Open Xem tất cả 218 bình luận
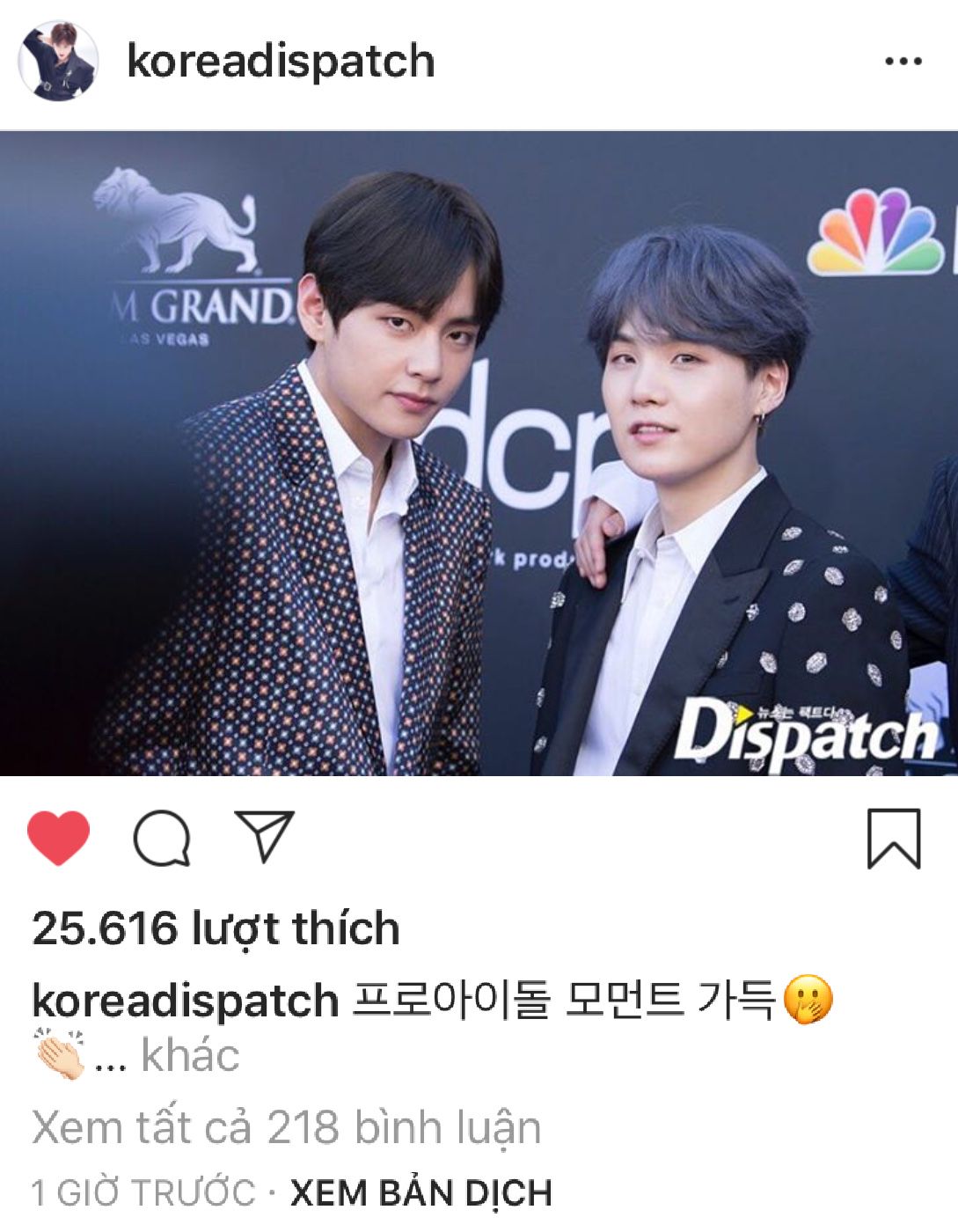Screen dimensions: 958x1232 287,1127
